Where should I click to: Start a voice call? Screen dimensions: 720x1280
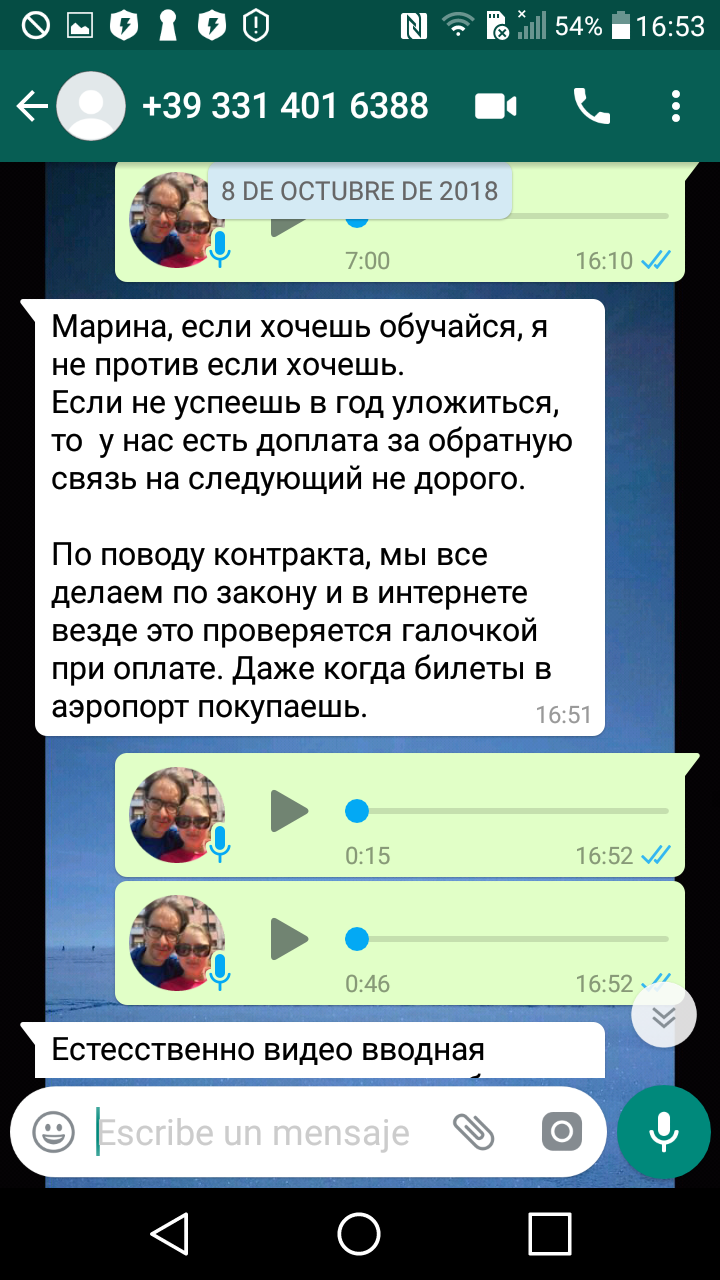click(x=591, y=106)
